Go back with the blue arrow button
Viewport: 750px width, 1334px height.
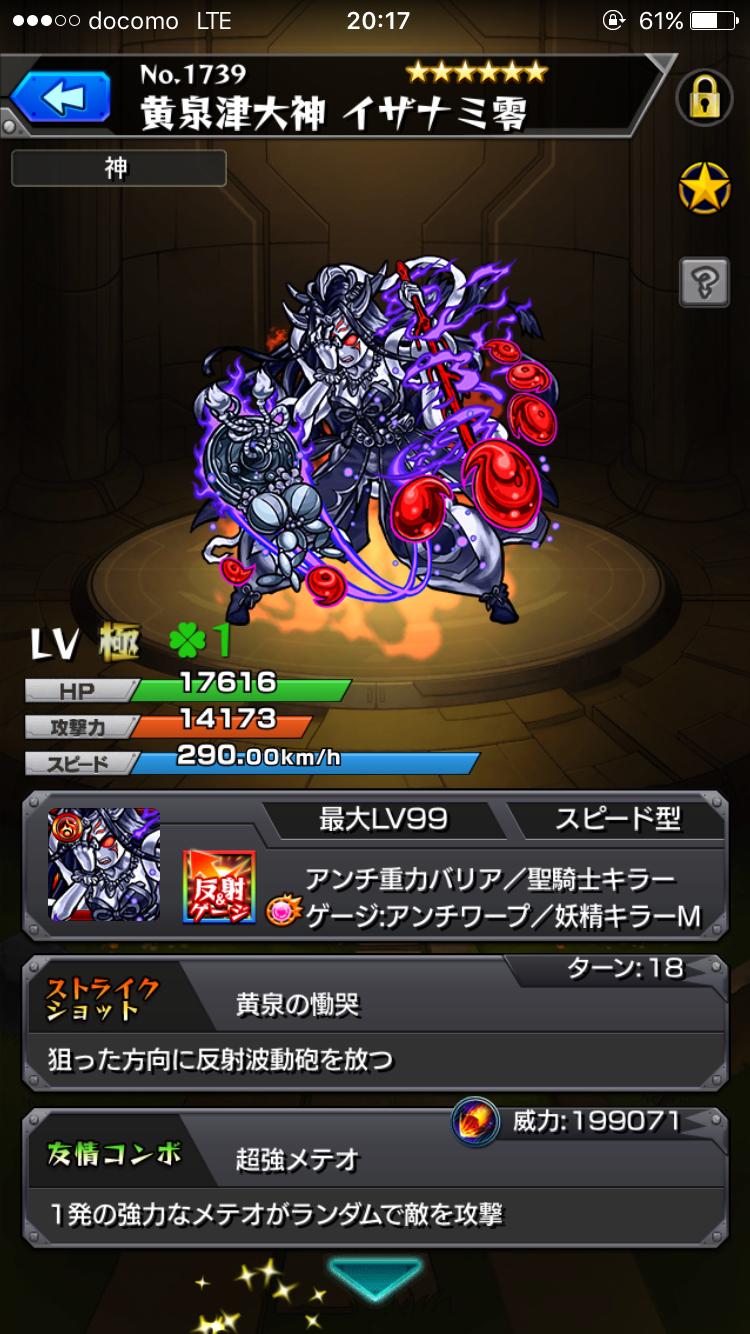(62, 99)
